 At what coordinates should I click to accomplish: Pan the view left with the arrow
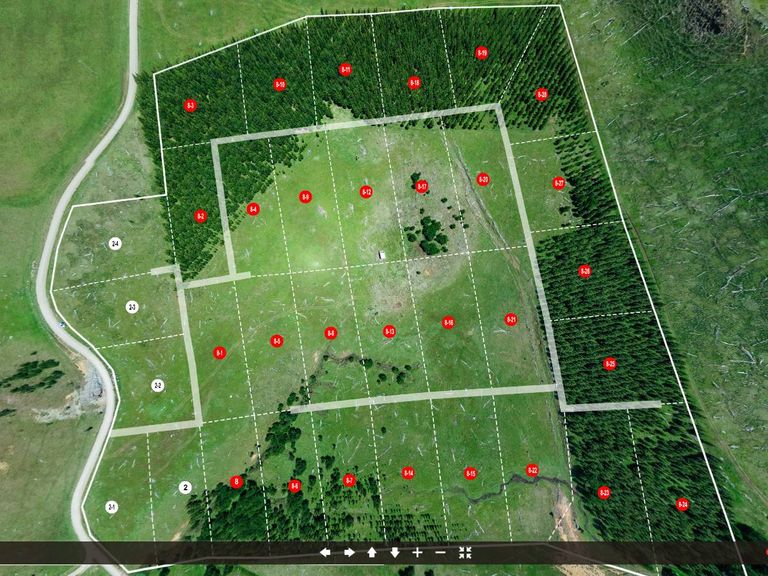325,552
